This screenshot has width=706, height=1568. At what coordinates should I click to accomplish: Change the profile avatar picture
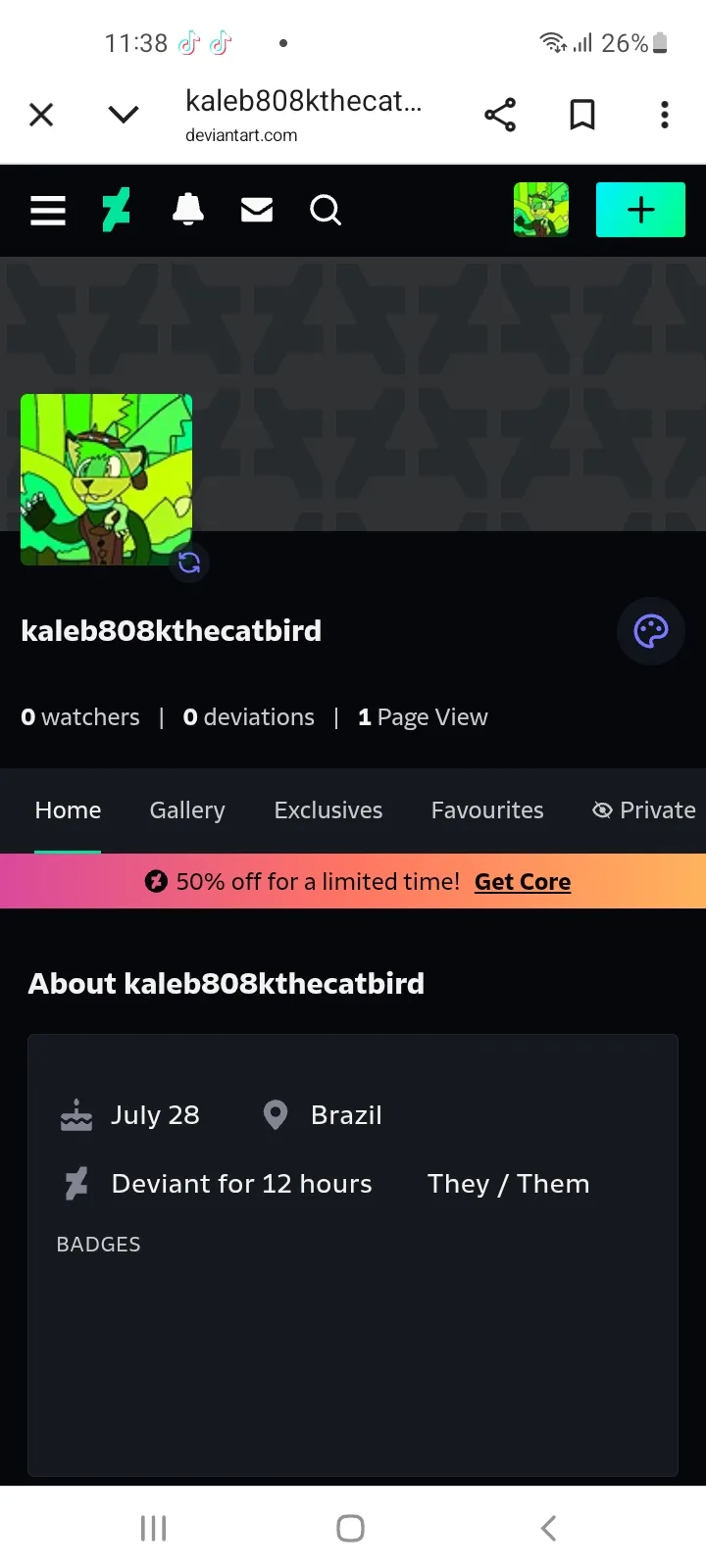click(x=189, y=563)
